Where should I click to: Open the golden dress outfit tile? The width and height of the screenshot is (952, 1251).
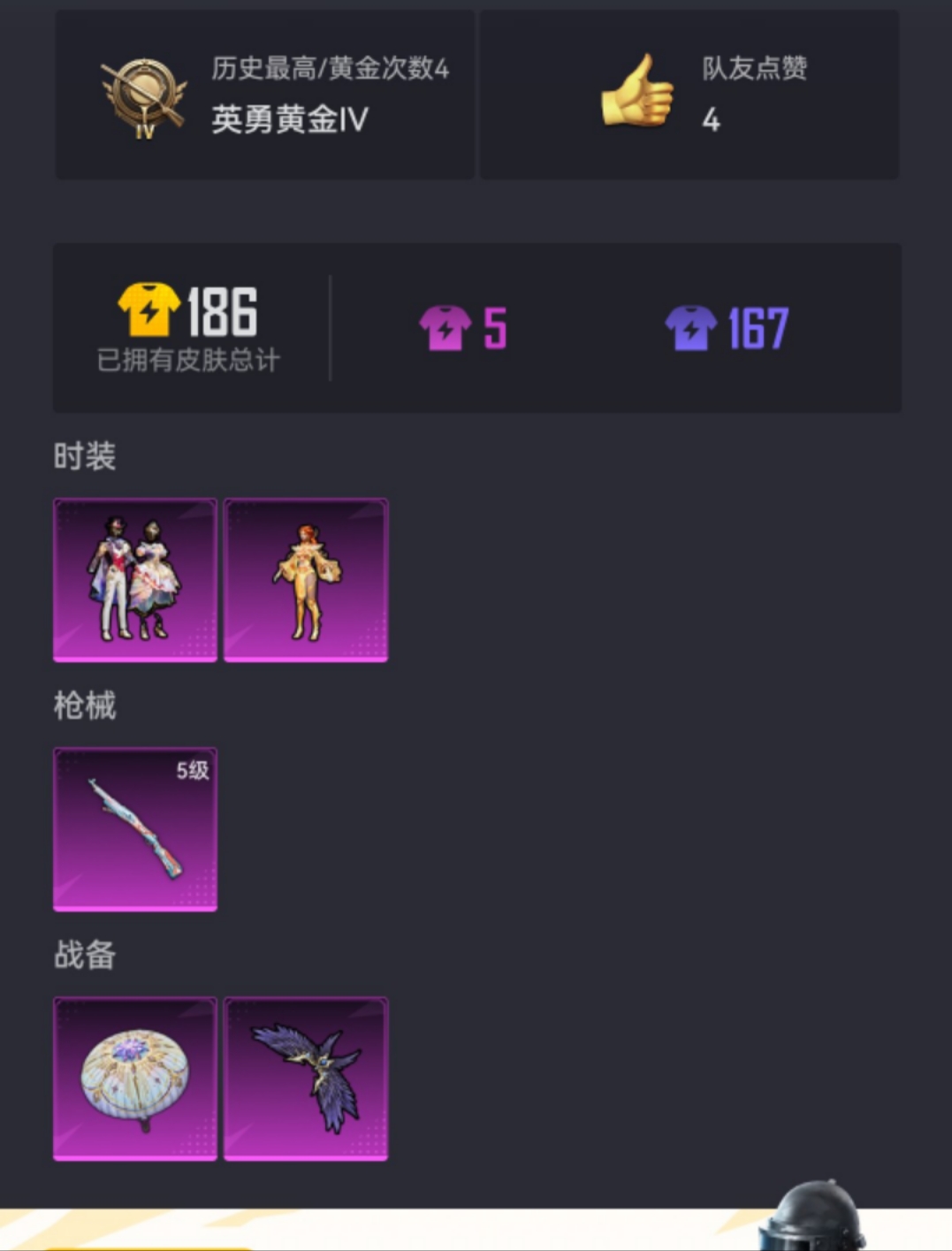point(306,580)
